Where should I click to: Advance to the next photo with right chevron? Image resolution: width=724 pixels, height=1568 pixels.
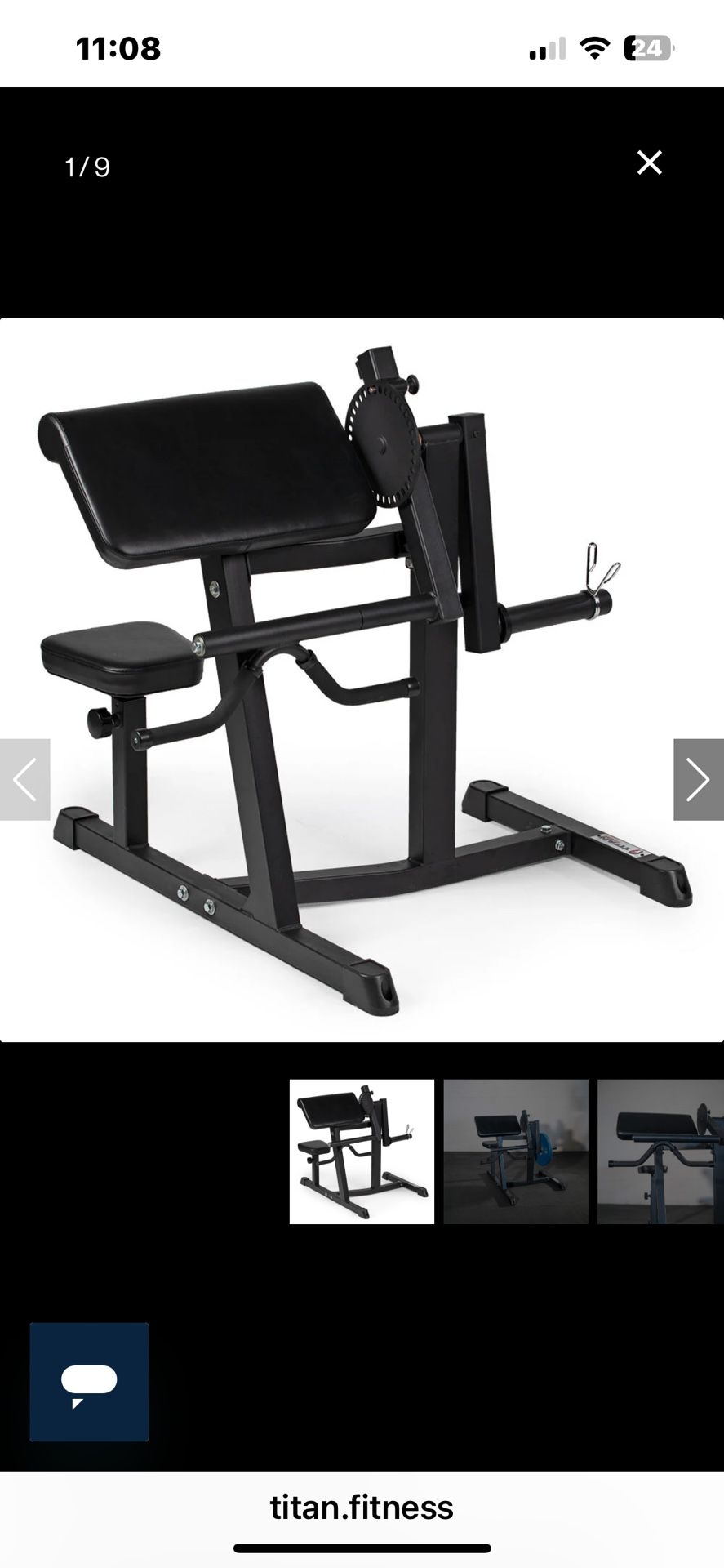(698, 780)
